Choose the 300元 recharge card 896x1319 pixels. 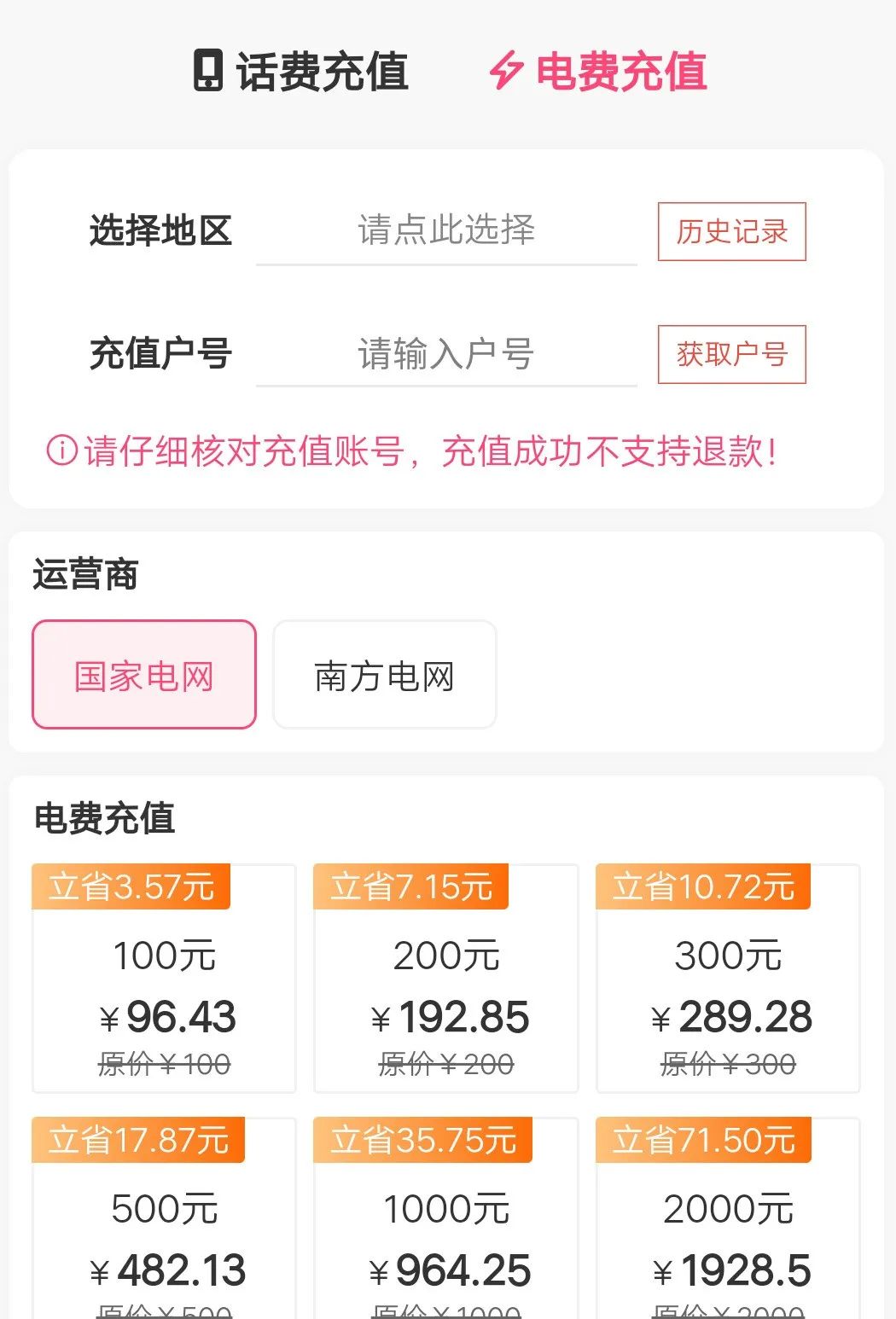coord(726,977)
